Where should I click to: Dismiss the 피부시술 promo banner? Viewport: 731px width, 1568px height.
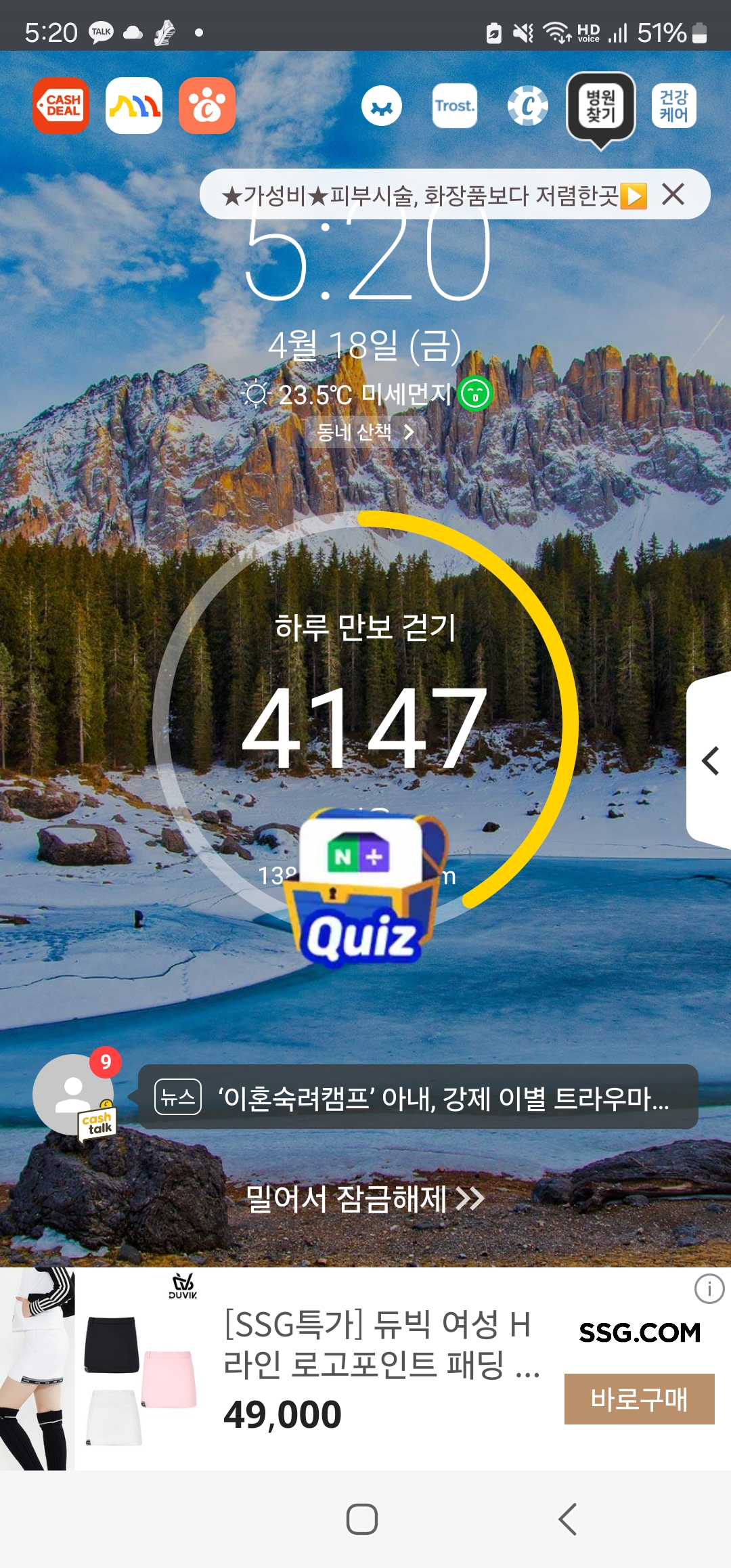pyautogui.click(x=673, y=194)
